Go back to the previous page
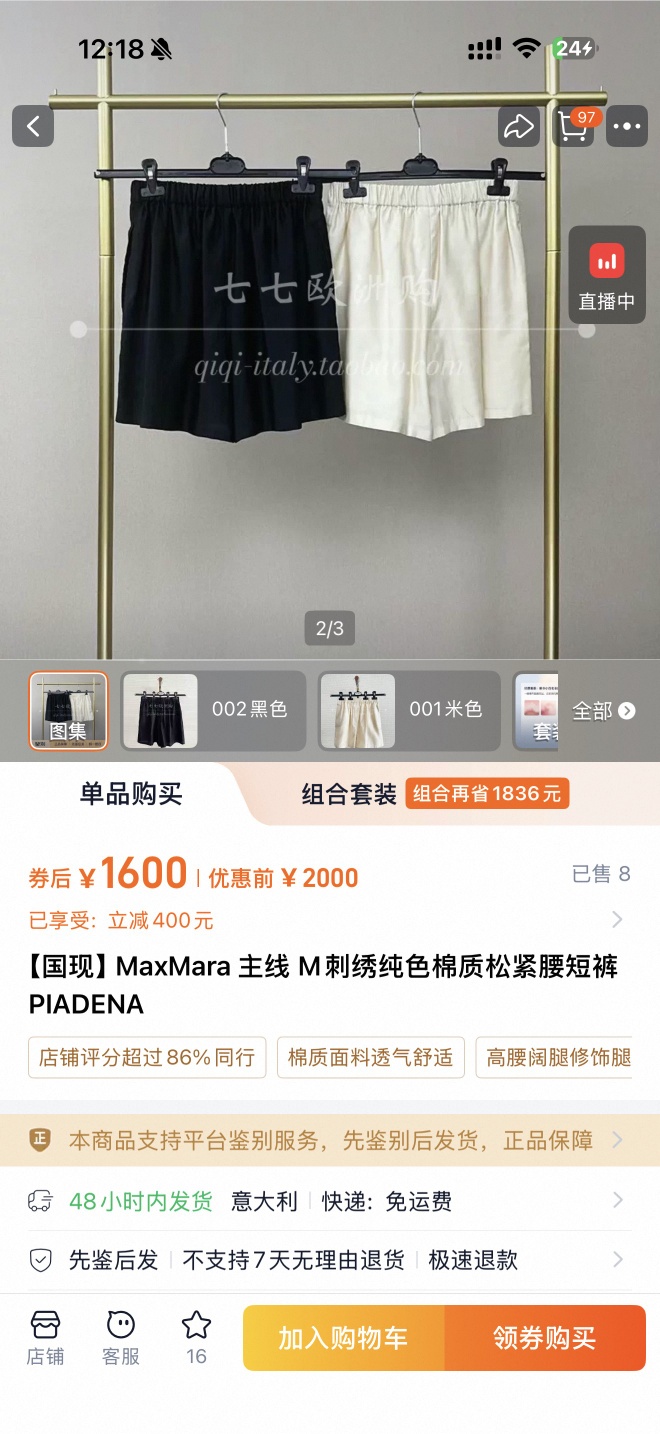The image size is (660, 1434). click(33, 127)
